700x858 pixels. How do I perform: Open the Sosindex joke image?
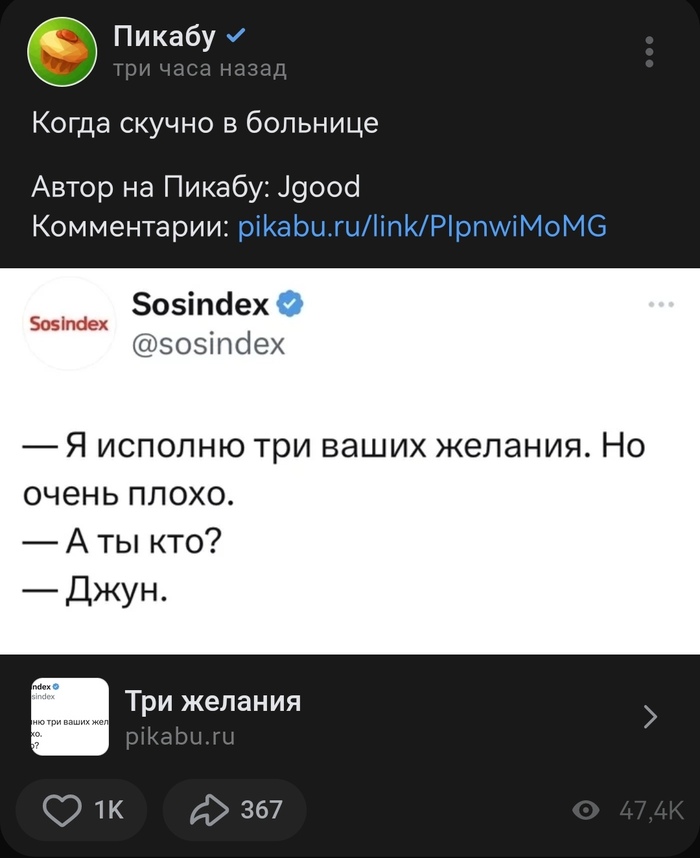click(x=350, y=461)
